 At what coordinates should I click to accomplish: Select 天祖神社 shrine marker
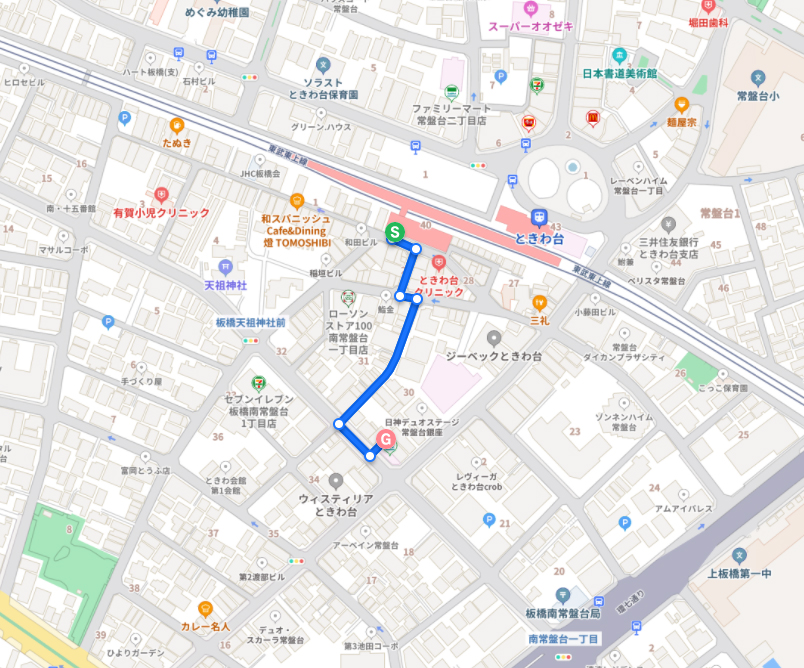226,267
